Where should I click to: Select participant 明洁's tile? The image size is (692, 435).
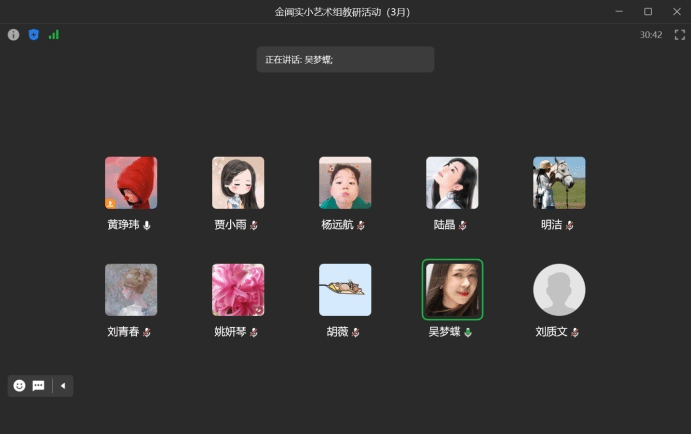click(559, 183)
